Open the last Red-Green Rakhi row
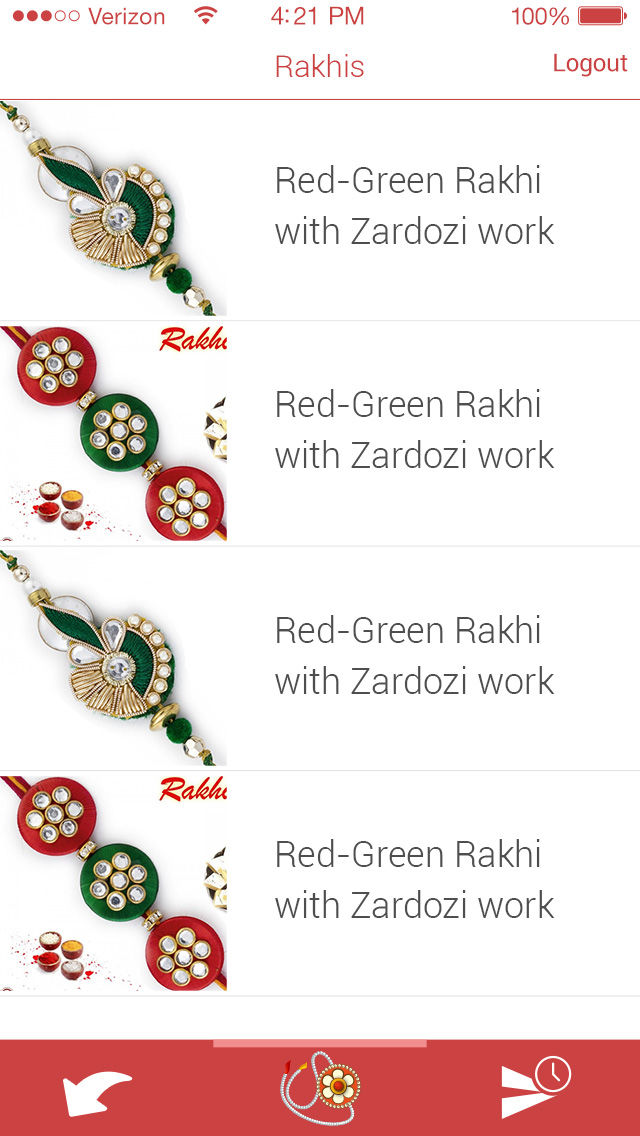Screen dimensions: 640x1136 point(320,883)
